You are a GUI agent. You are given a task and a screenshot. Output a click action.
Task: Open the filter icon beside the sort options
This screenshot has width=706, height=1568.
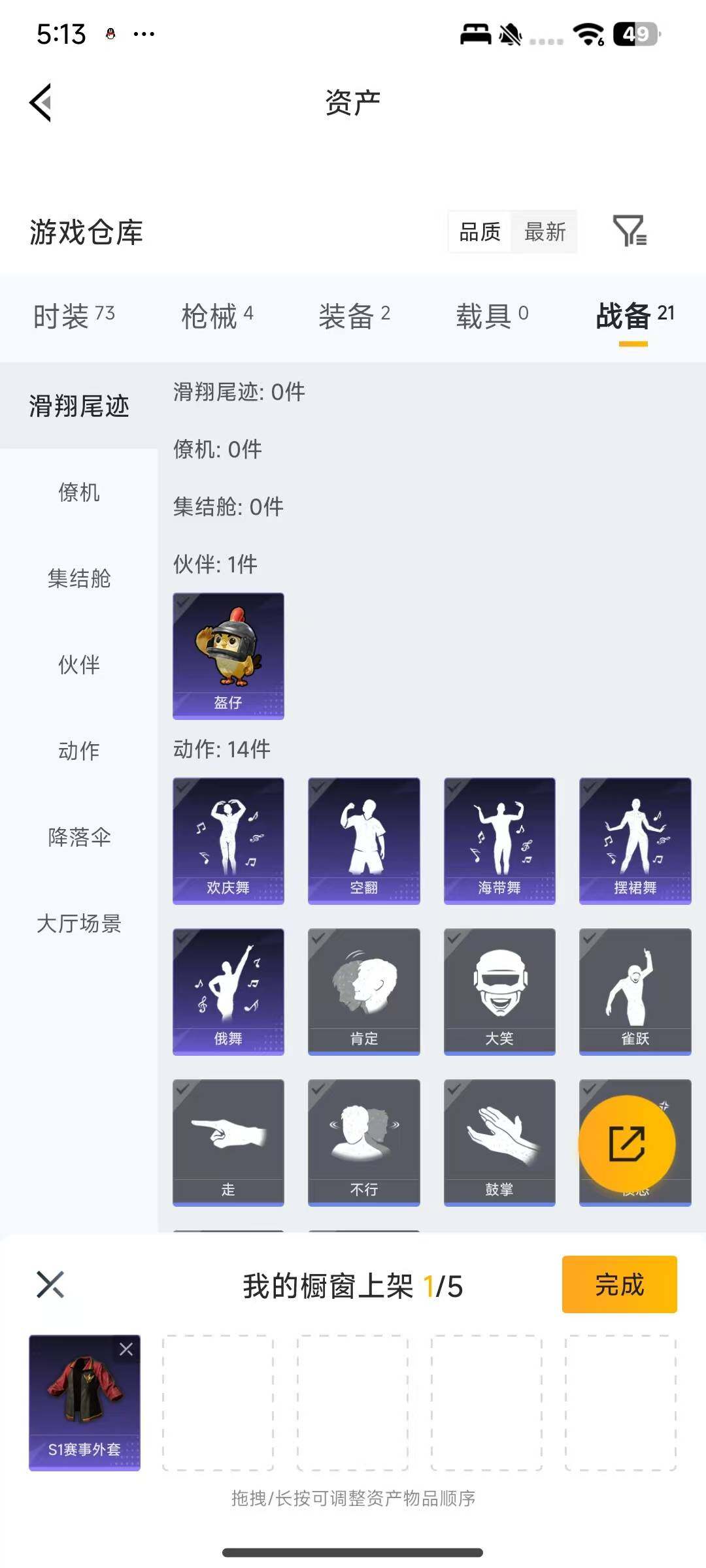tap(630, 233)
